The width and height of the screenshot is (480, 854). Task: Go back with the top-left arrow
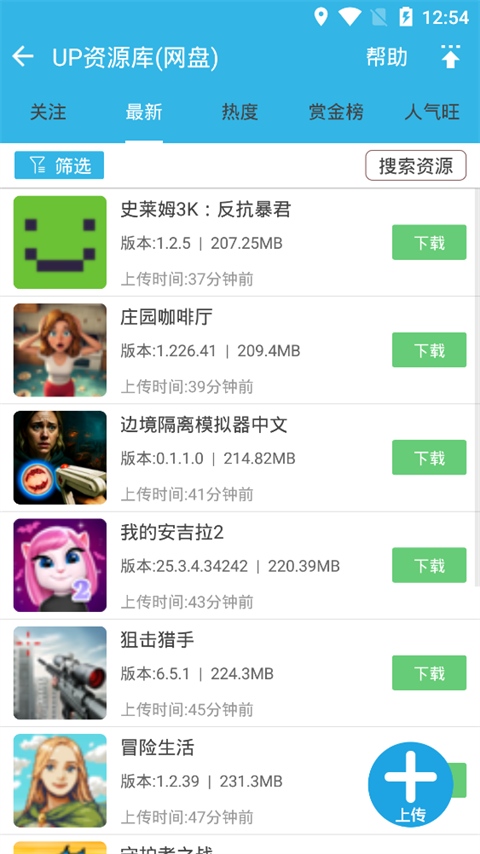[x=23, y=57]
